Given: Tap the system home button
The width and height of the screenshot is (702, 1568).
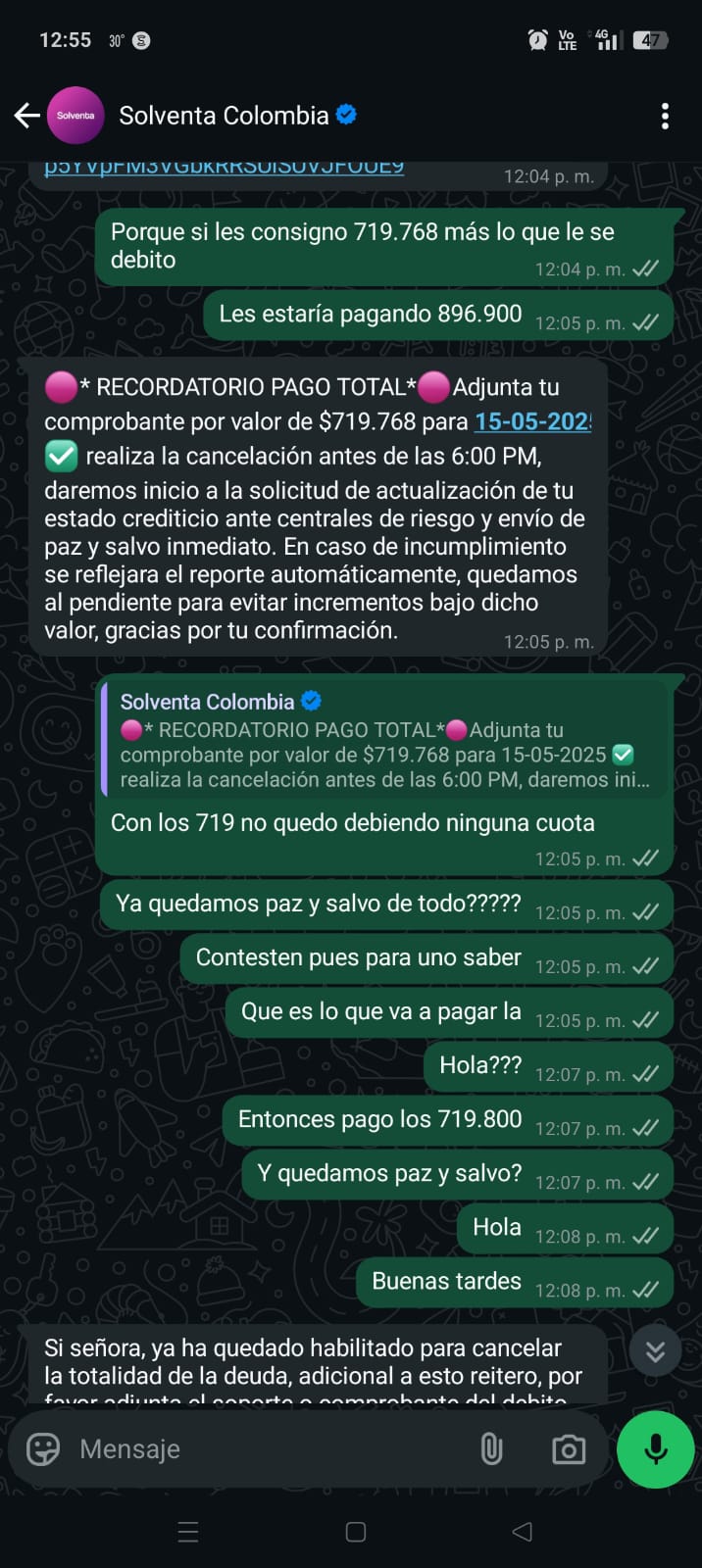Looking at the screenshot, I should click(x=356, y=1532).
